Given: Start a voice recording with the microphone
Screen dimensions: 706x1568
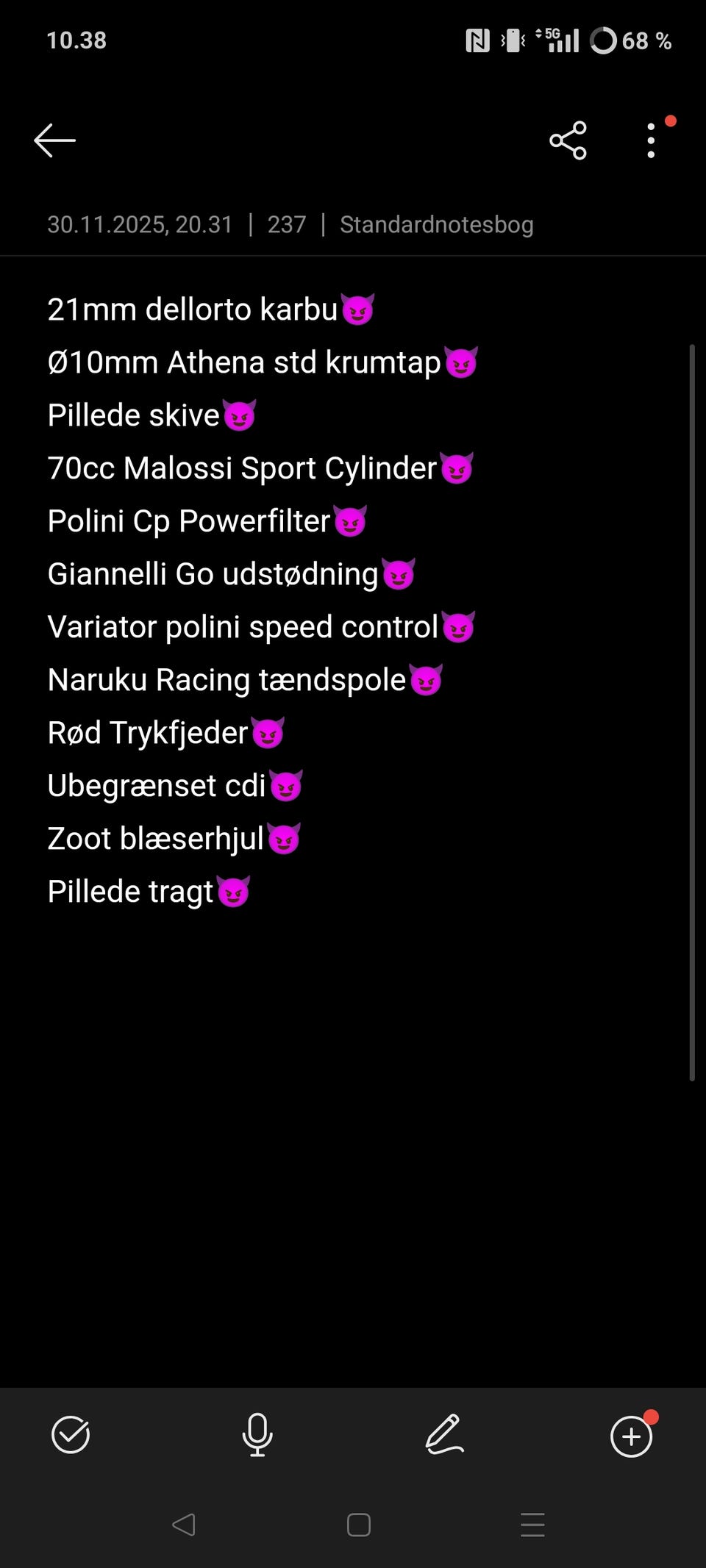Looking at the screenshot, I should pos(257,1434).
